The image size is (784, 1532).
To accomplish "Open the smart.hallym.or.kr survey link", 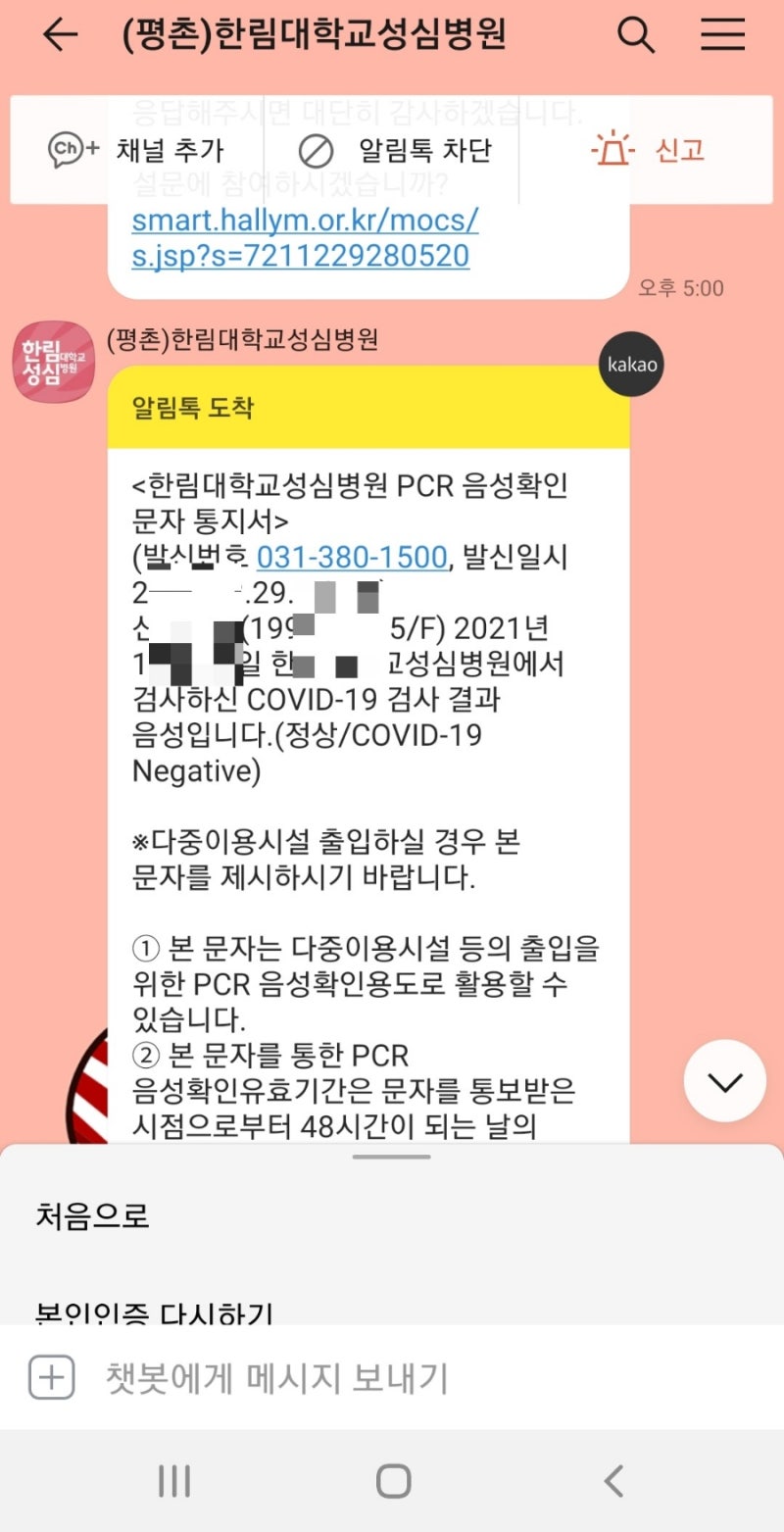I will tap(305, 238).
